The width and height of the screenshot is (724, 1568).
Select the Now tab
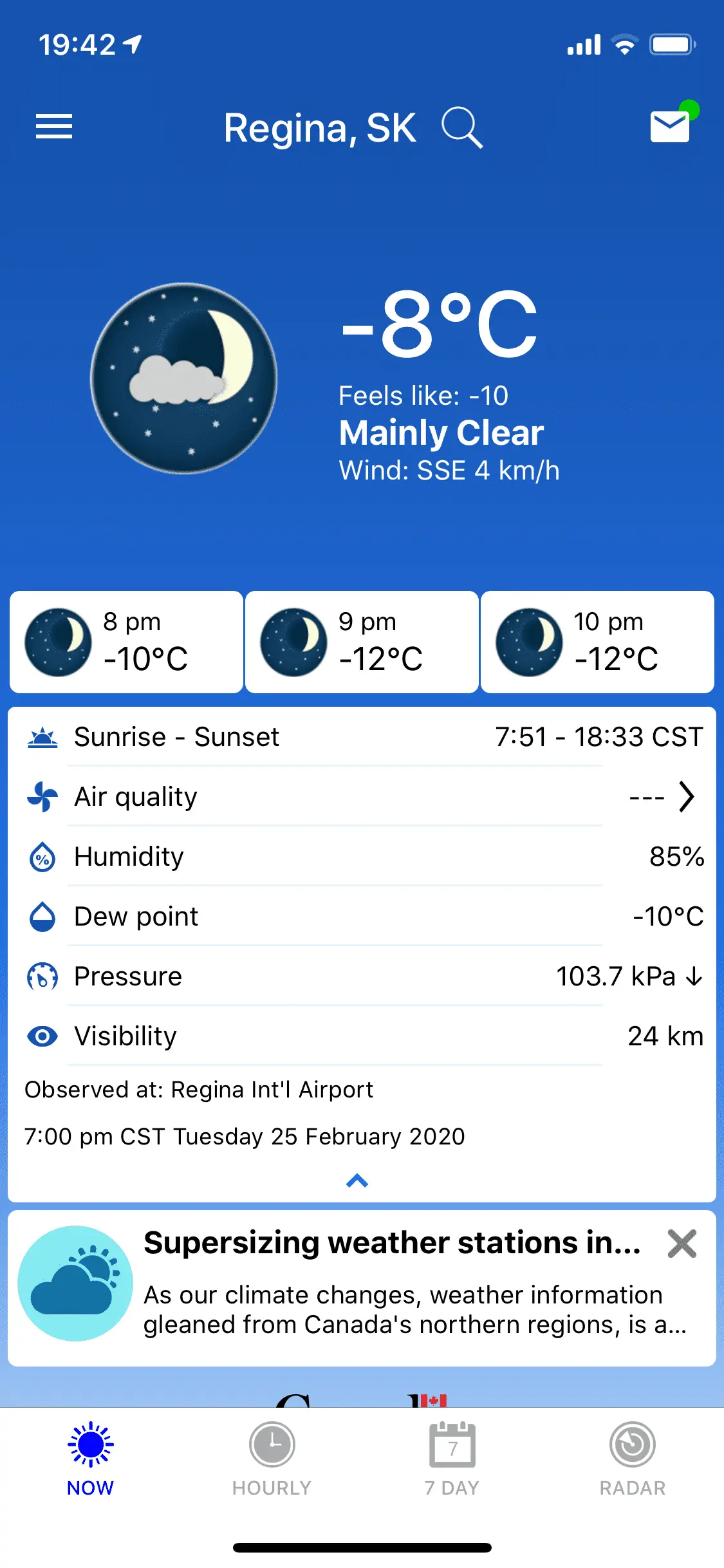point(91,1459)
